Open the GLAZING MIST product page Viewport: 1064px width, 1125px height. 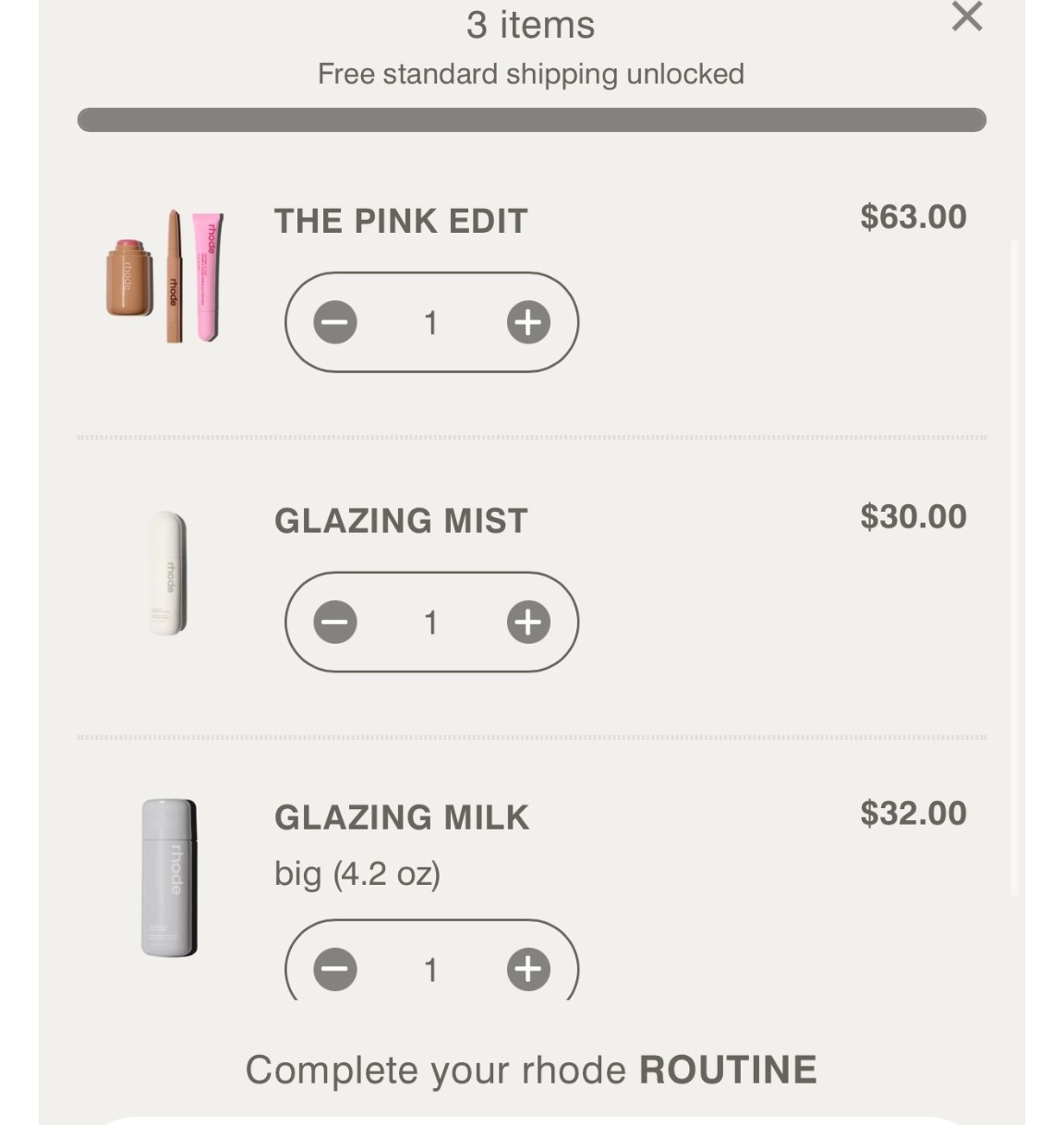(x=403, y=520)
